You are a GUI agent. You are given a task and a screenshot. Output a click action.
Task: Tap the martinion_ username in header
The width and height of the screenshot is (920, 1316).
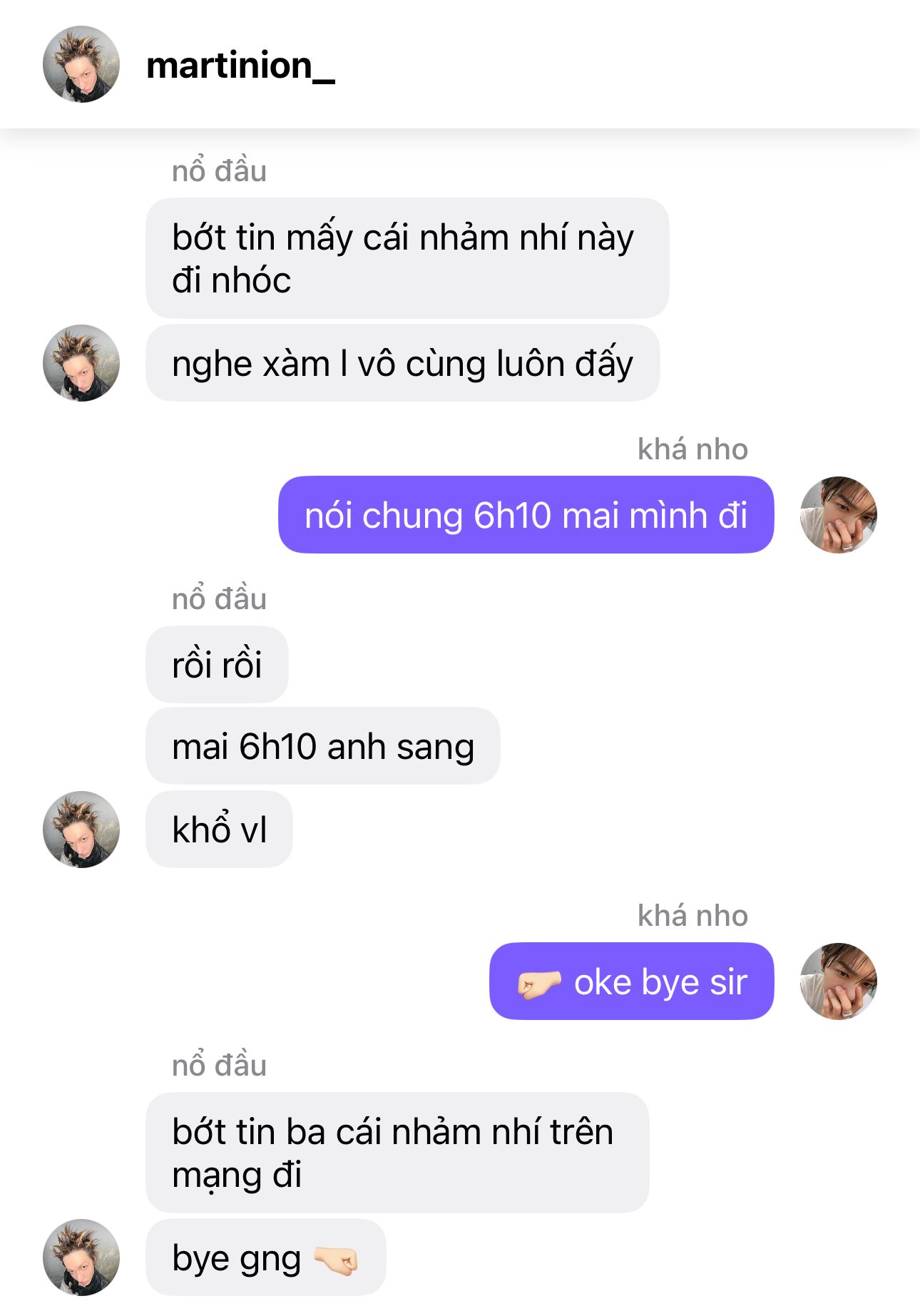tap(240, 66)
